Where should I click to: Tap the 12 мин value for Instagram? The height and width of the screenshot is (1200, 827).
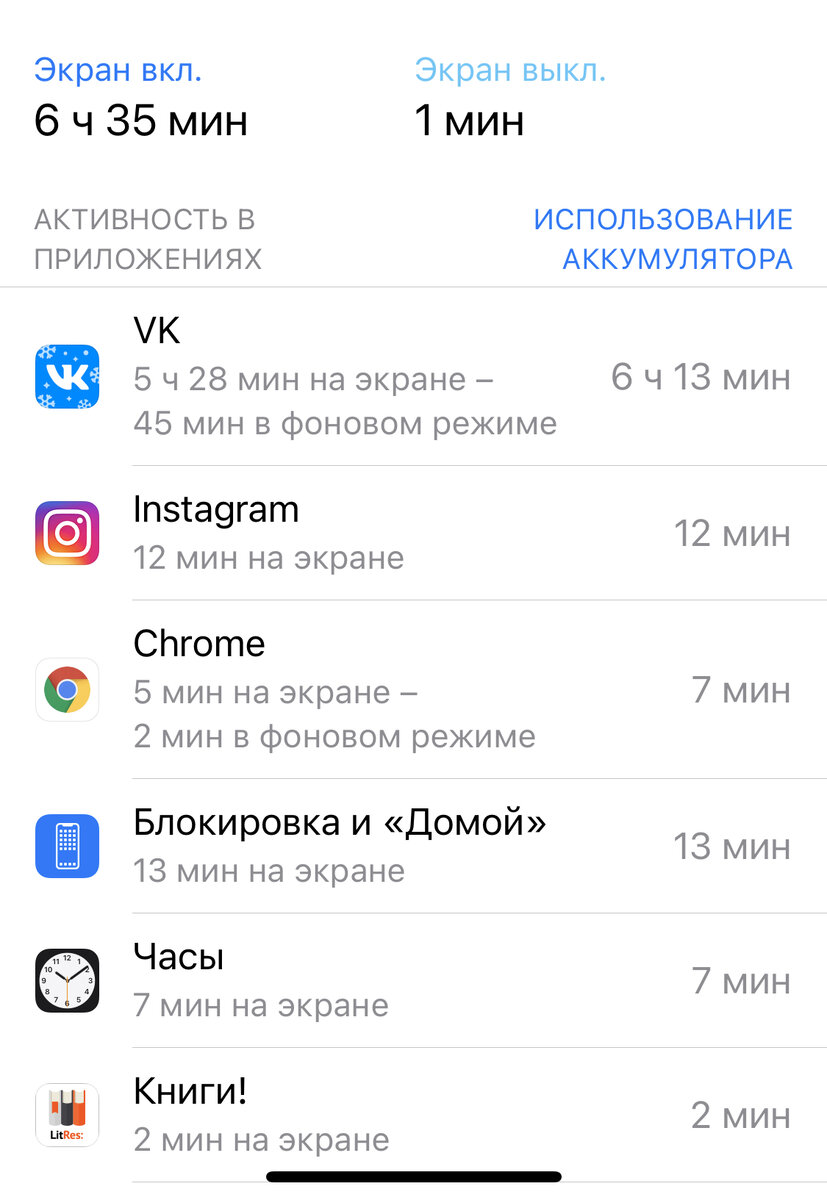click(733, 533)
